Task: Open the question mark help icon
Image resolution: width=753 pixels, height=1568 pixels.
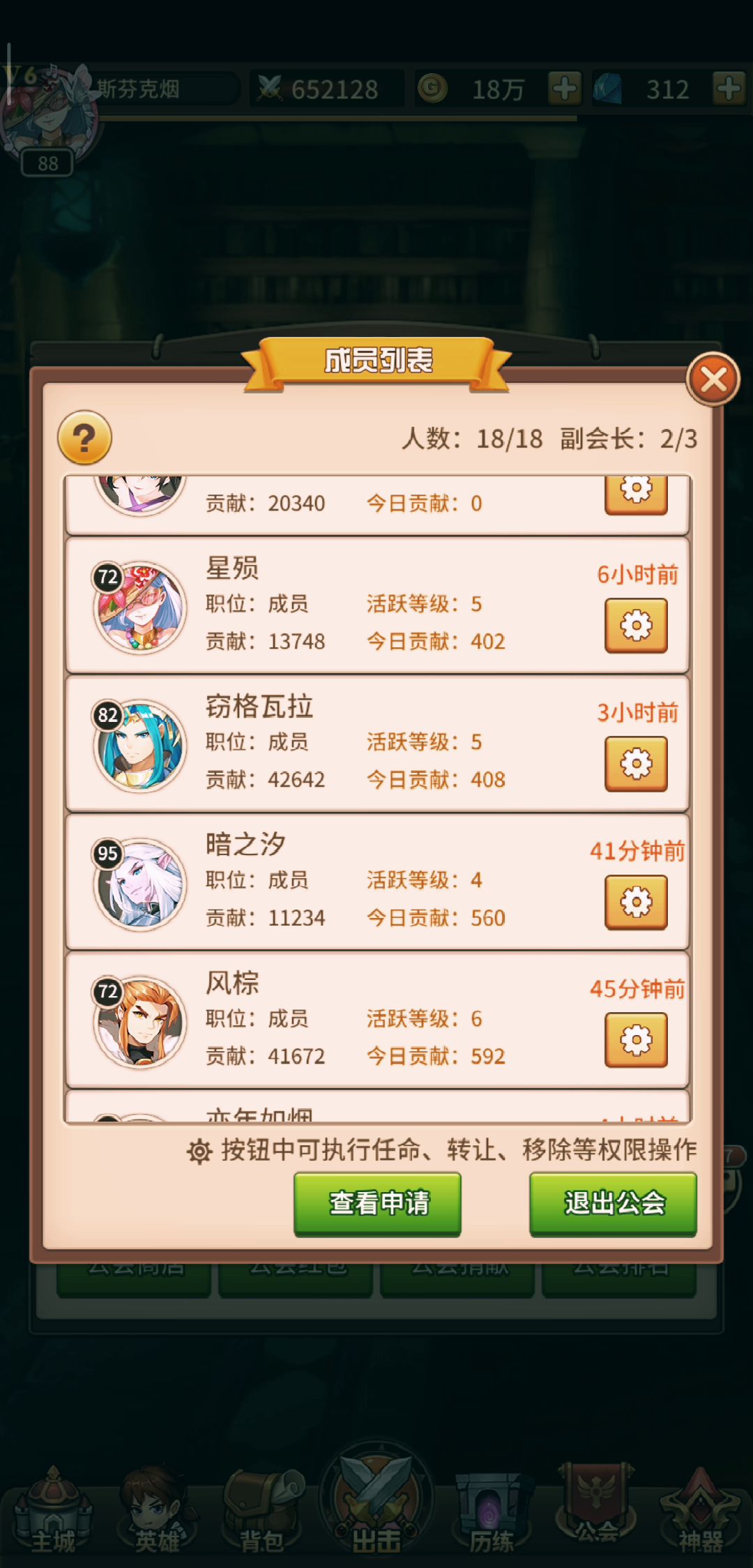Action: (x=84, y=438)
